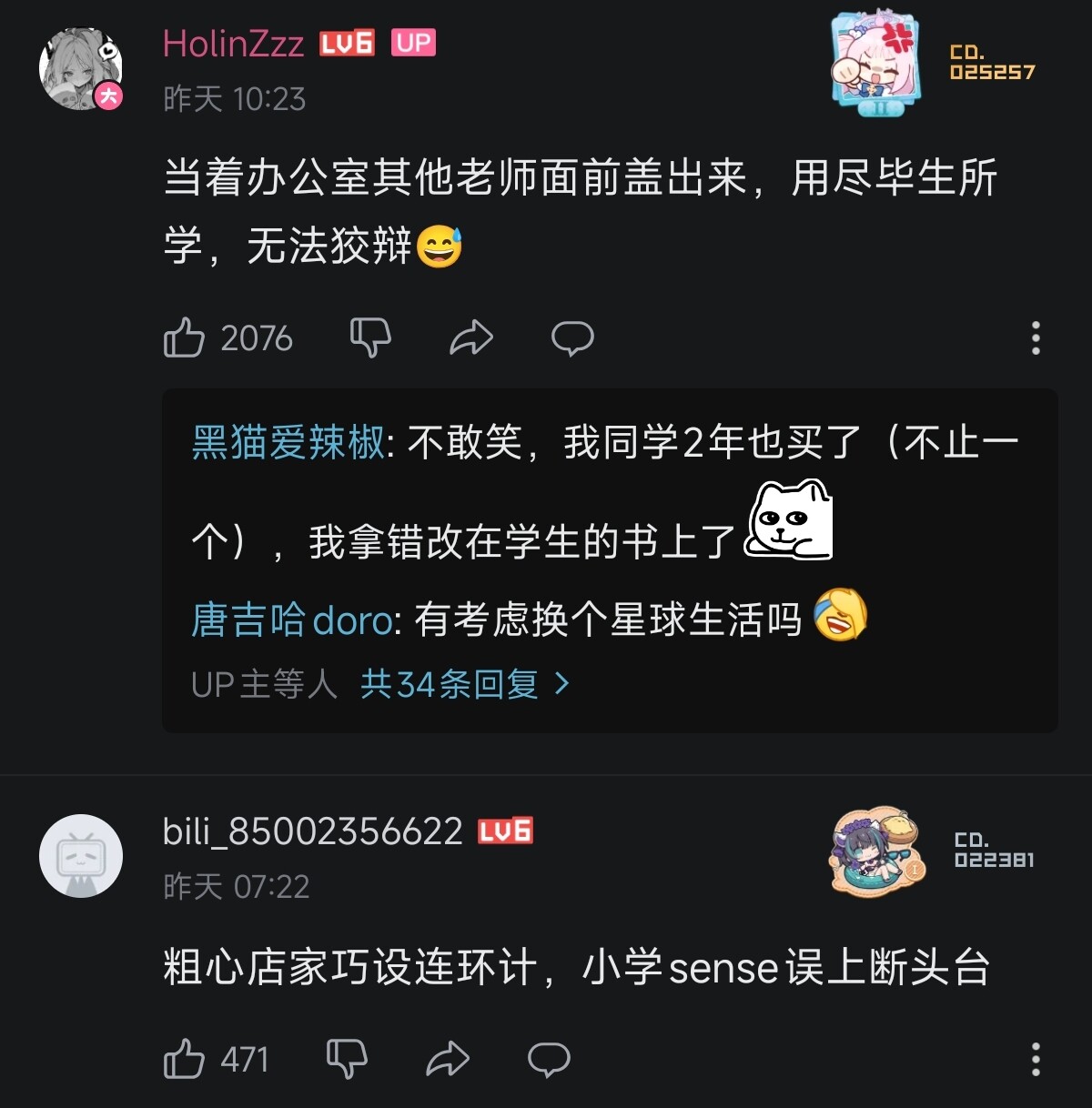
Task: Reply to bili_85002356622's comment
Action: (x=549, y=1059)
